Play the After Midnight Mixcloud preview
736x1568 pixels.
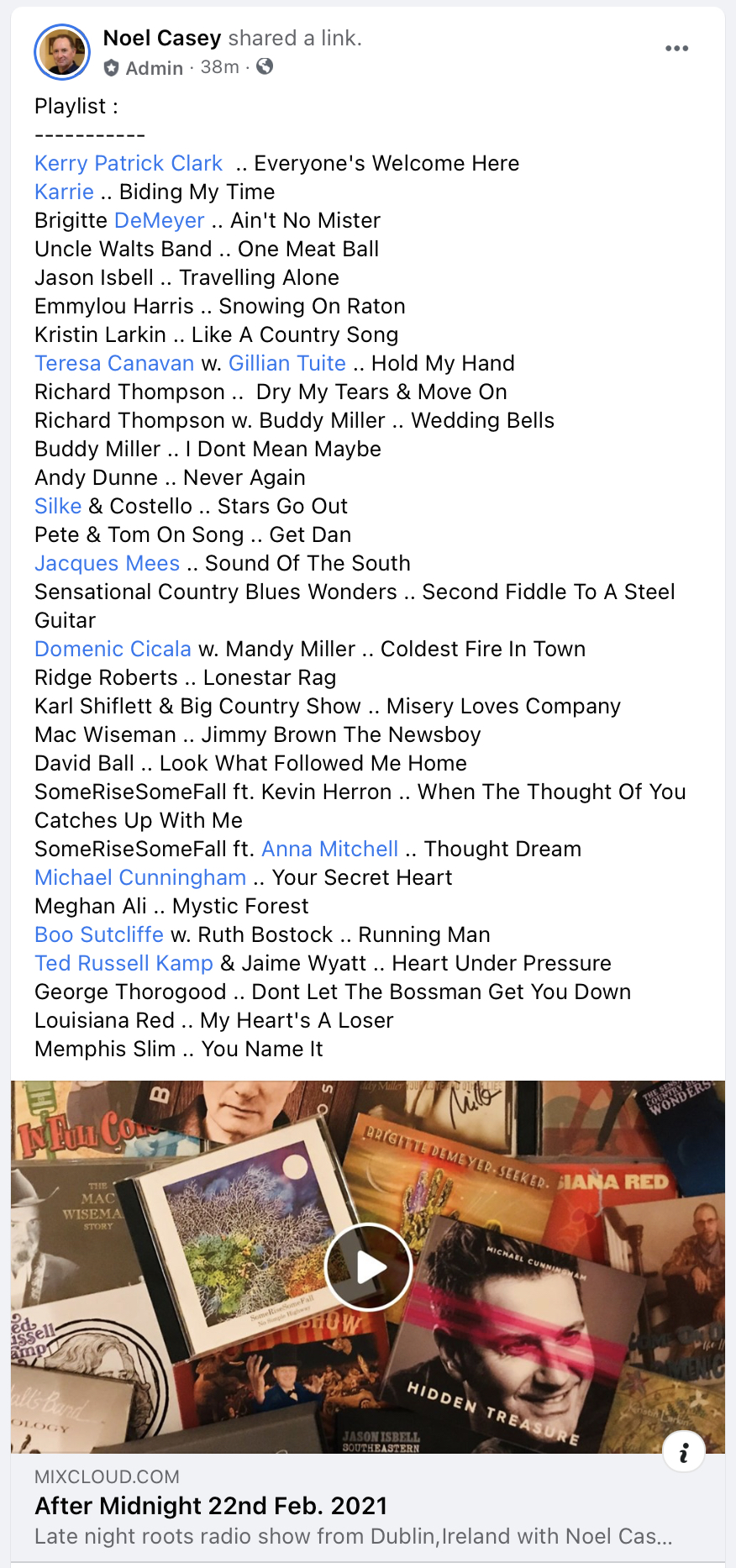[368, 1267]
